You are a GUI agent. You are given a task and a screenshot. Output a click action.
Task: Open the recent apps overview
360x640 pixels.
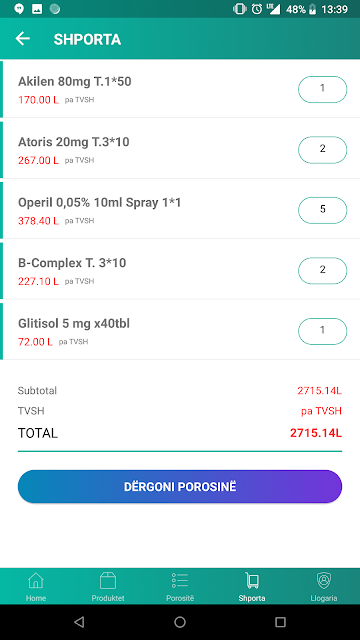point(280,622)
